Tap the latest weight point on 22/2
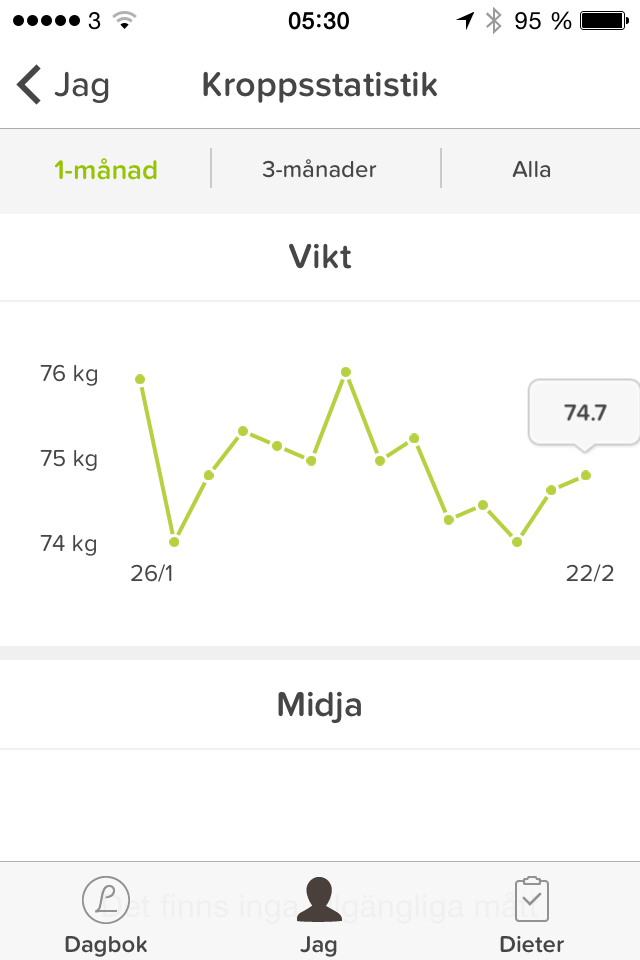The image size is (640, 960). [x=586, y=475]
